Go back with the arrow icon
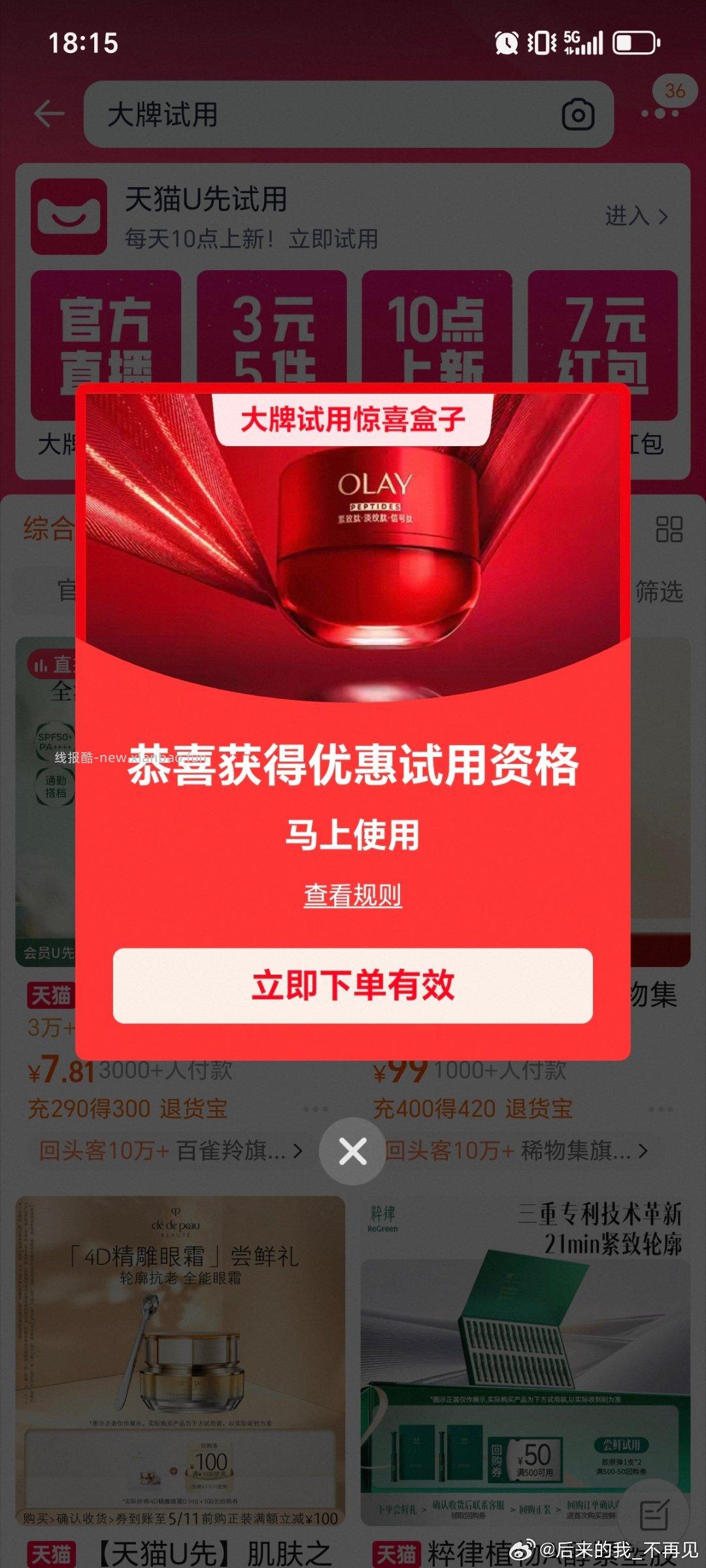The width and height of the screenshot is (706, 1568). [x=50, y=114]
